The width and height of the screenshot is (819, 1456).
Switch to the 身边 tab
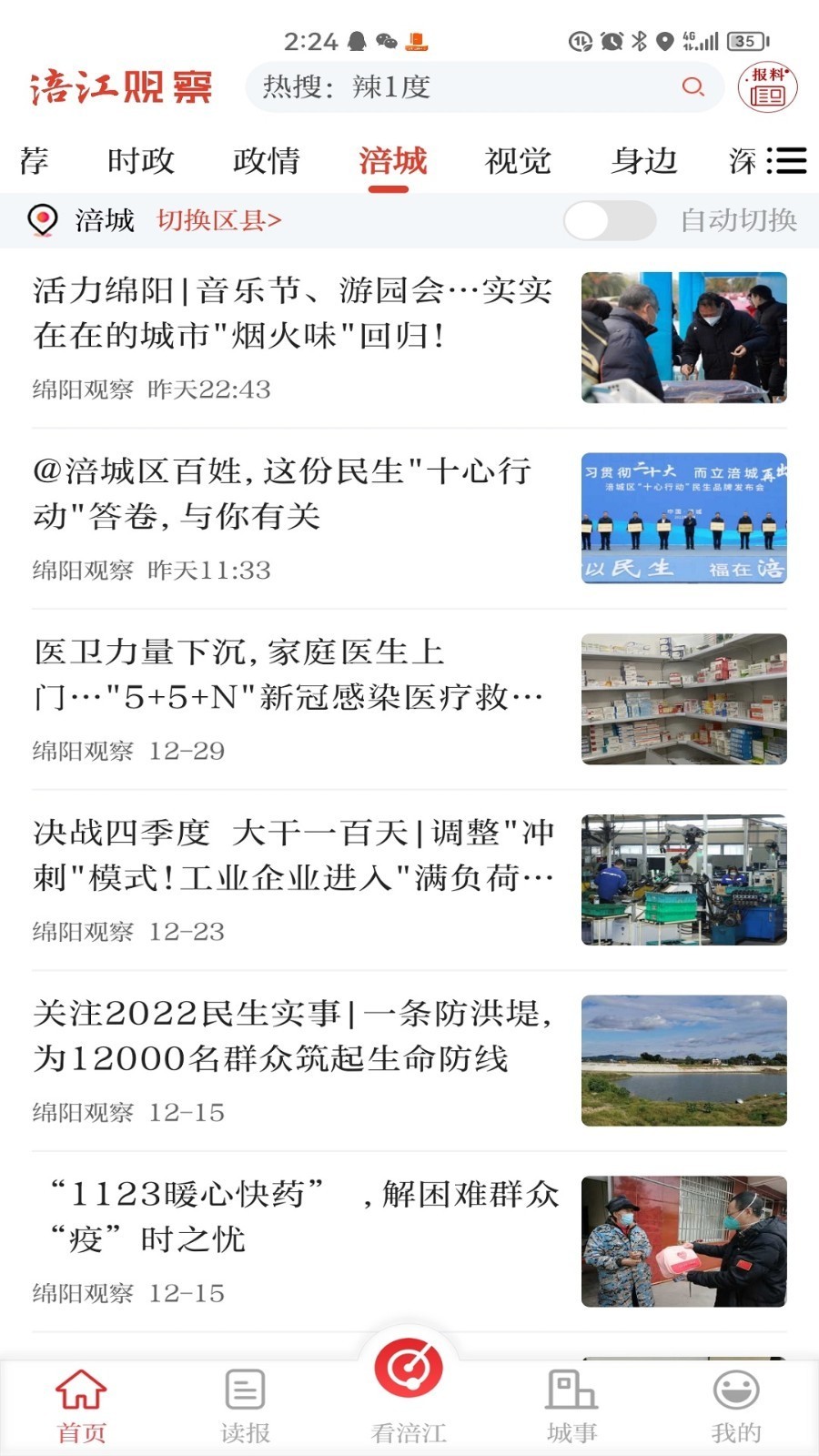643,161
